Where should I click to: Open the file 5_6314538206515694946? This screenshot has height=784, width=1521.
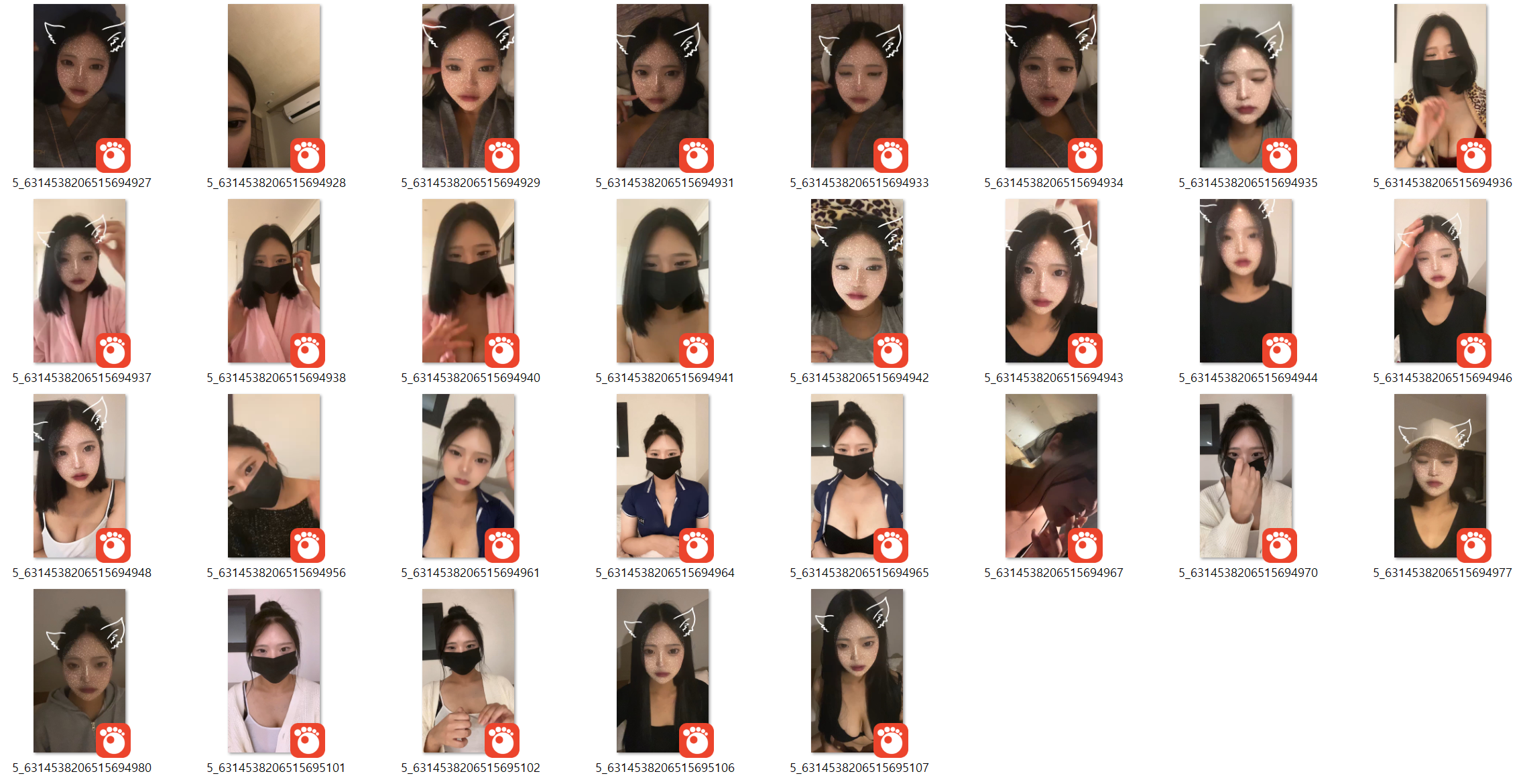pos(1440,281)
